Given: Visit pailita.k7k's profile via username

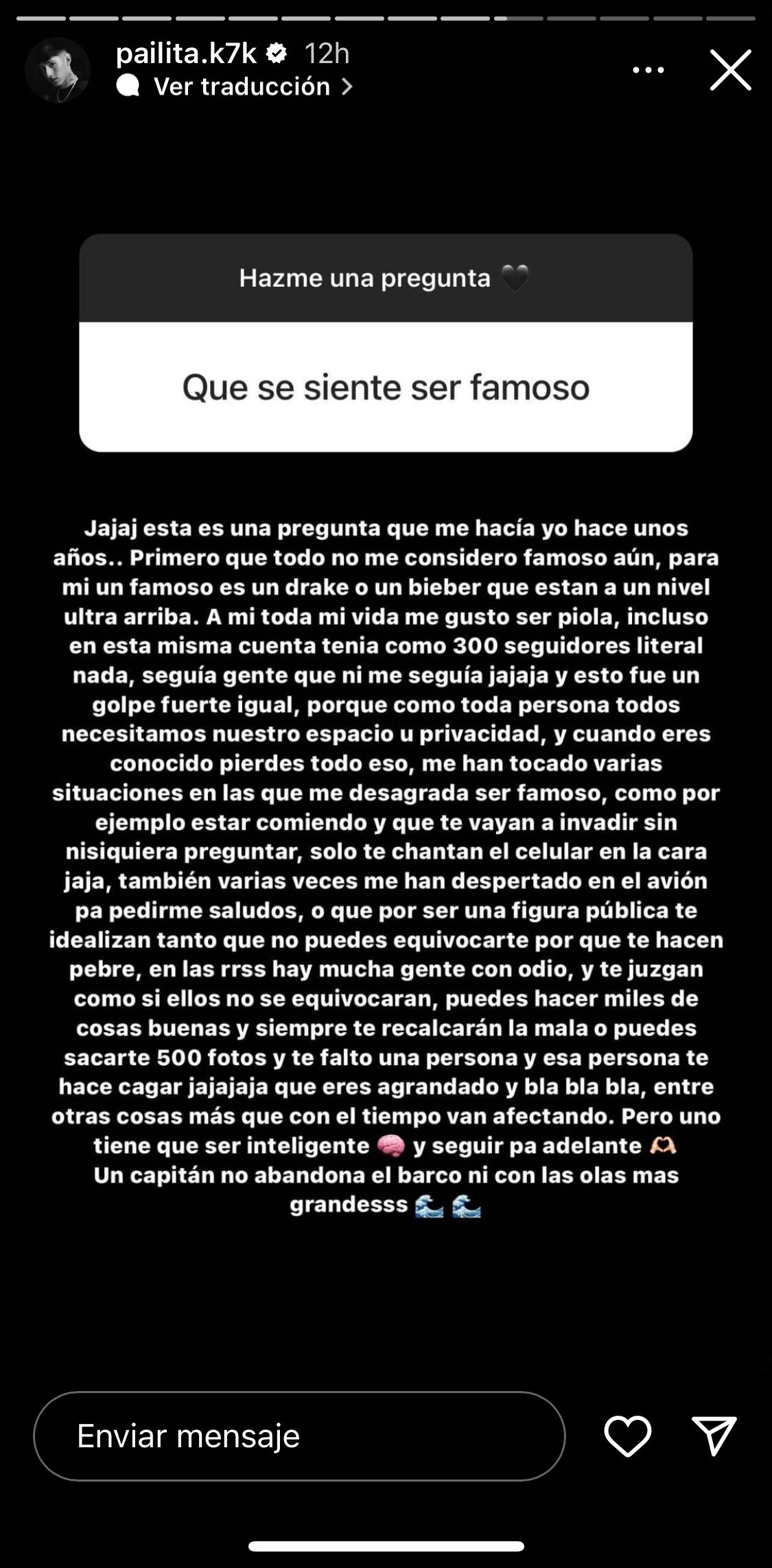Looking at the screenshot, I should (x=185, y=54).
